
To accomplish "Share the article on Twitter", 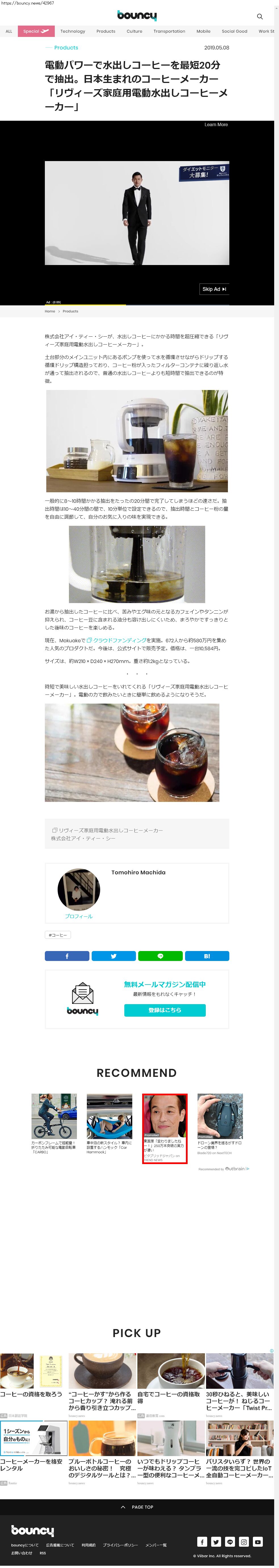I will coord(114,956).
